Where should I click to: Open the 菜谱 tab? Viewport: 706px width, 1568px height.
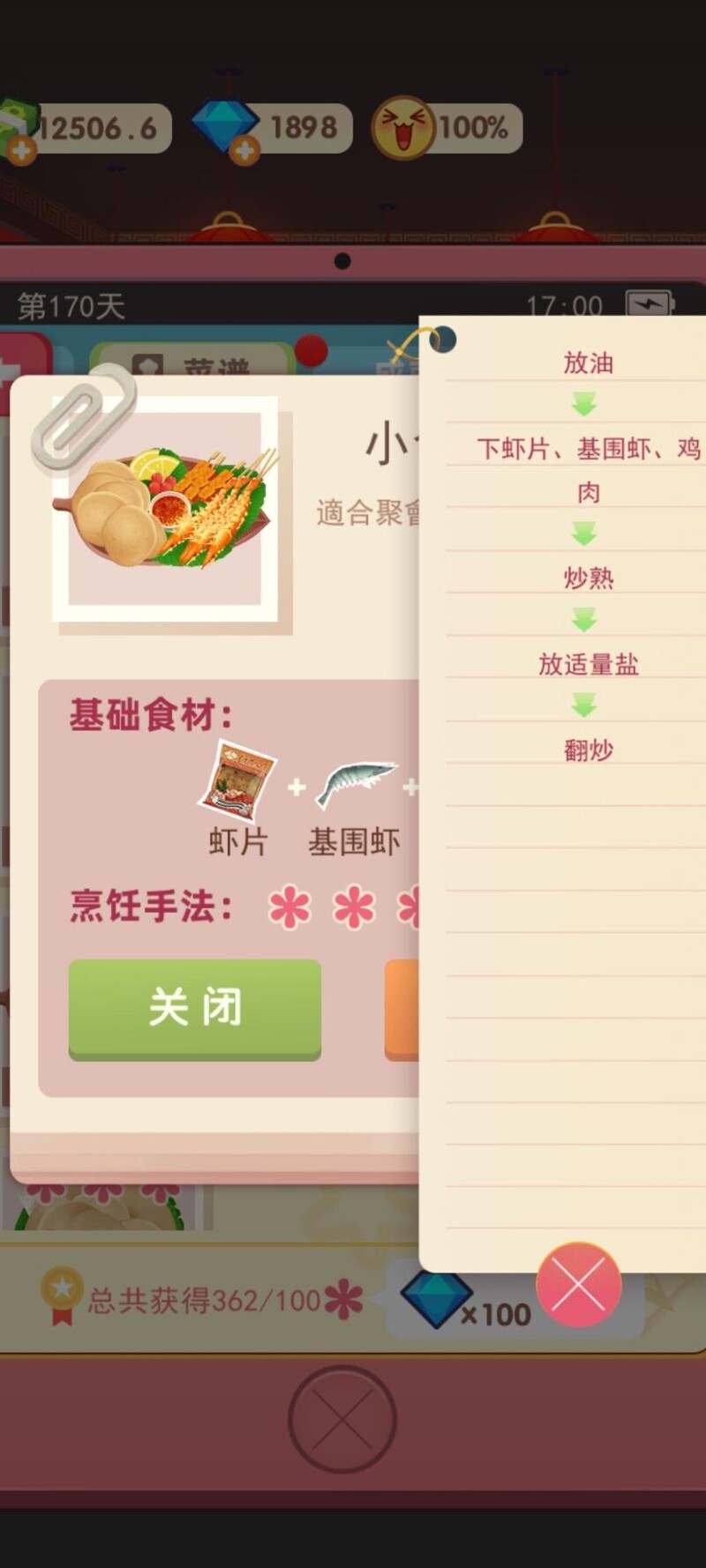pos(194,362)
